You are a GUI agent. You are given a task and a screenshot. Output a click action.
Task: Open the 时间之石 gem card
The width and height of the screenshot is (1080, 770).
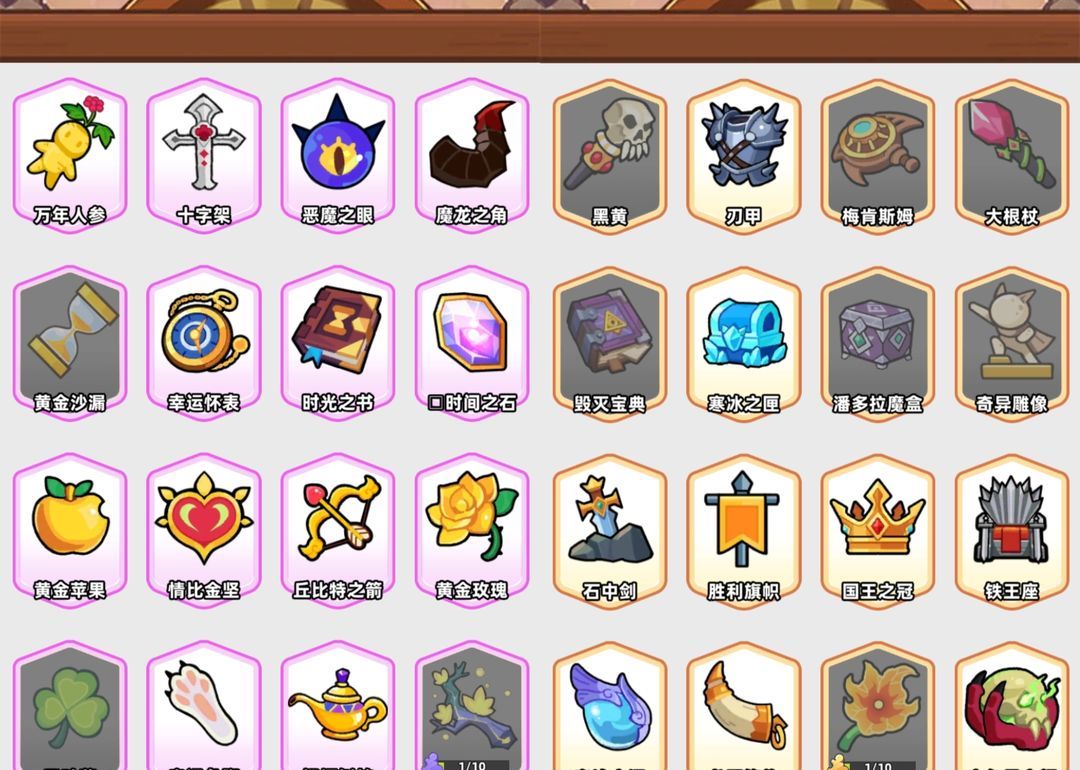(x=472, y=342)
